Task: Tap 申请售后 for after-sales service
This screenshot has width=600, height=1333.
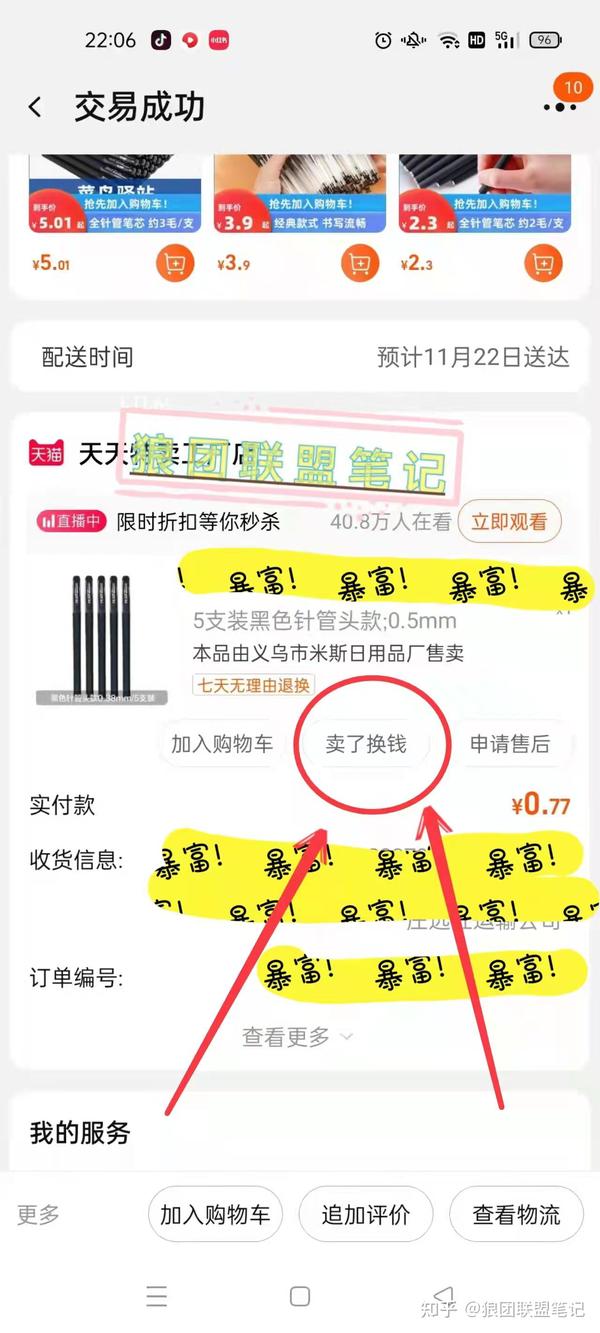Action: pos(509,744)
